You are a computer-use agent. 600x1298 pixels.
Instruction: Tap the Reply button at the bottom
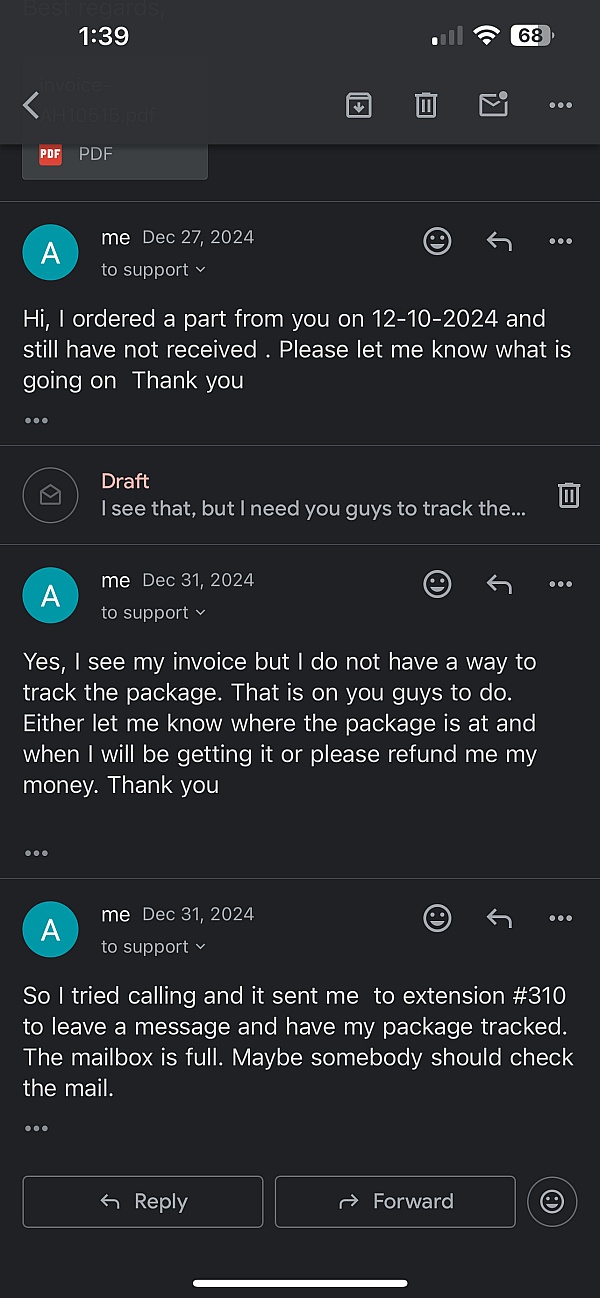[143, 1201]
